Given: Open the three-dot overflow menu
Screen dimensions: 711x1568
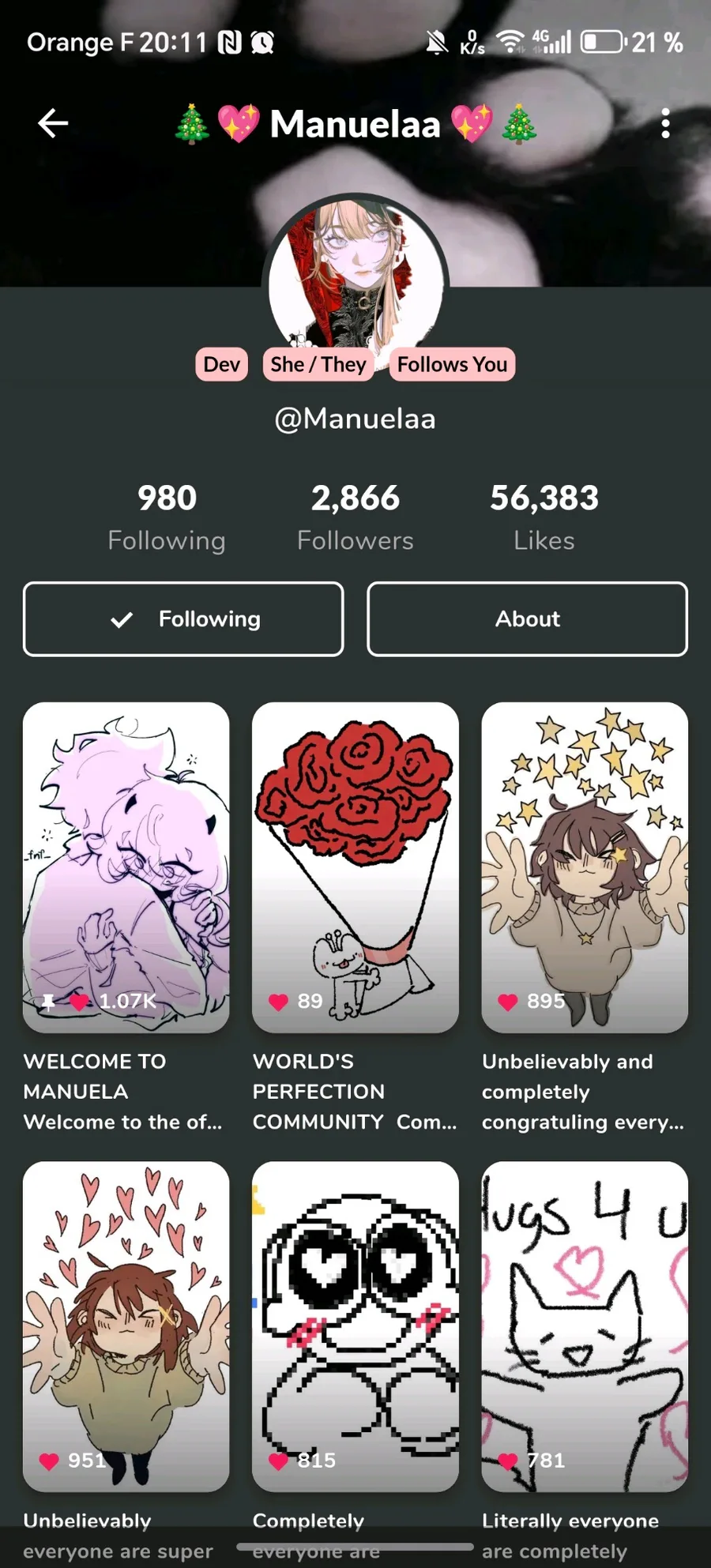Looking at the screenshot, I should (x=665, y=123).
